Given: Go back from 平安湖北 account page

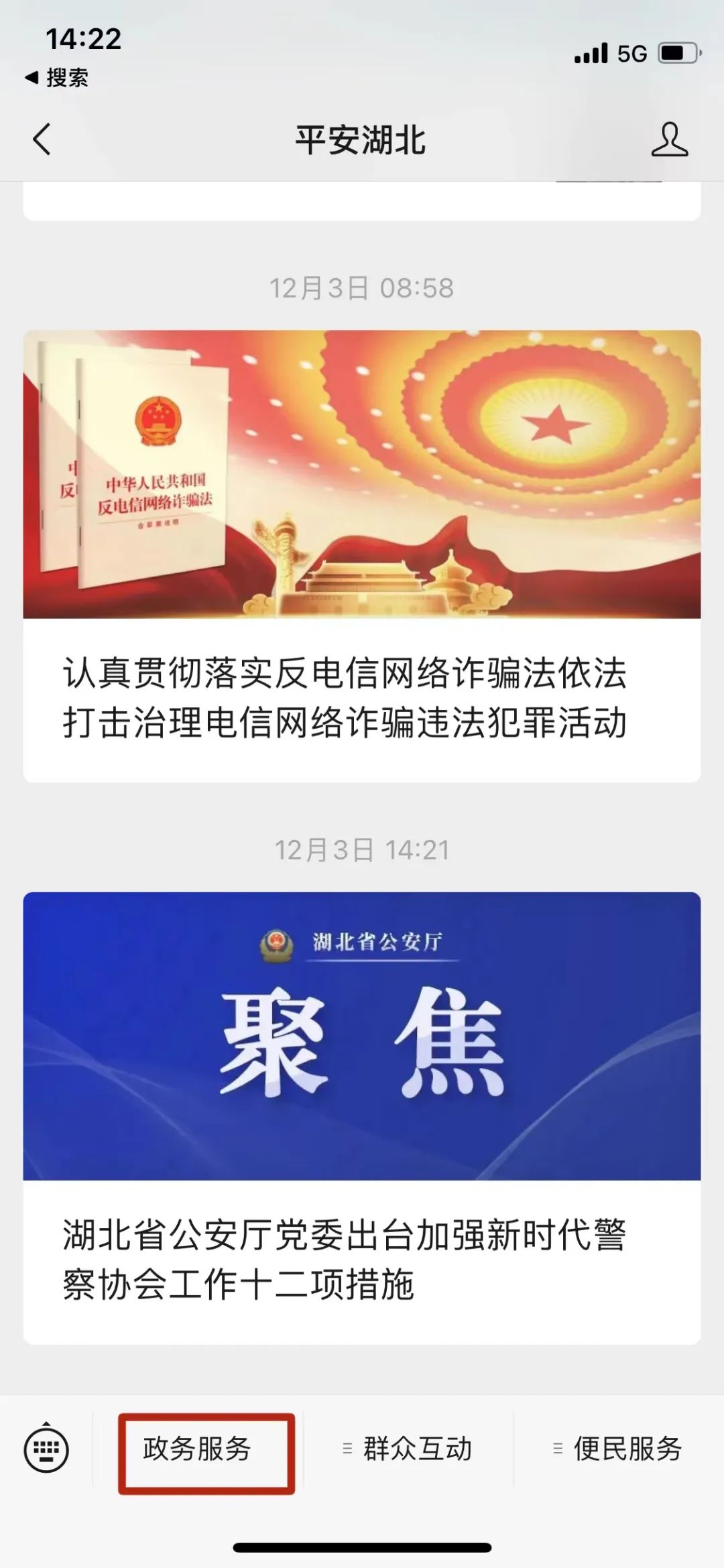Looking at the screenshot, I should pyautogui.click(x=42, y=139).
